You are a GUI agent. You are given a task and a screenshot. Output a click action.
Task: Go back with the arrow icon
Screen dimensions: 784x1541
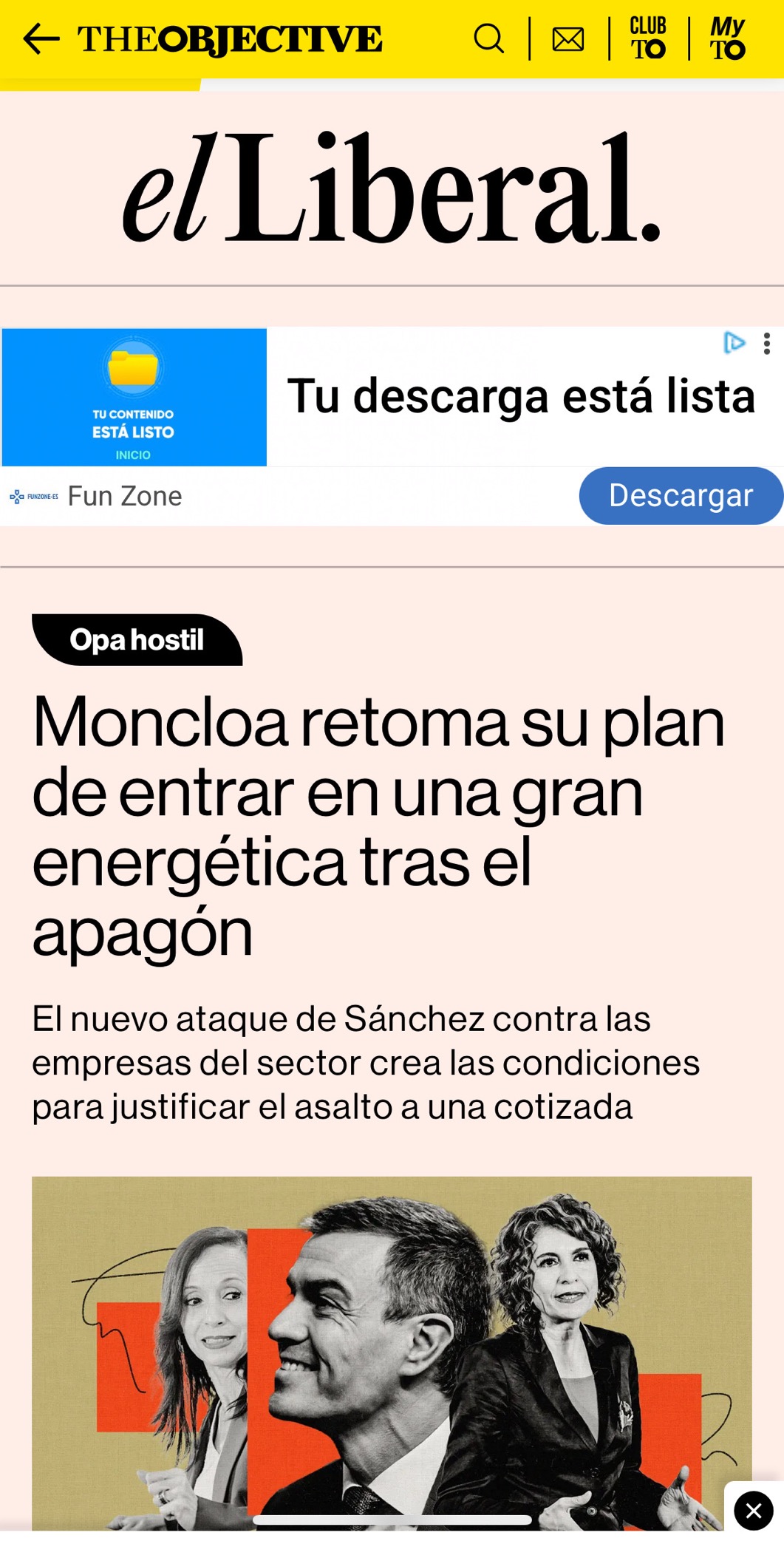[x=41, y=38]
